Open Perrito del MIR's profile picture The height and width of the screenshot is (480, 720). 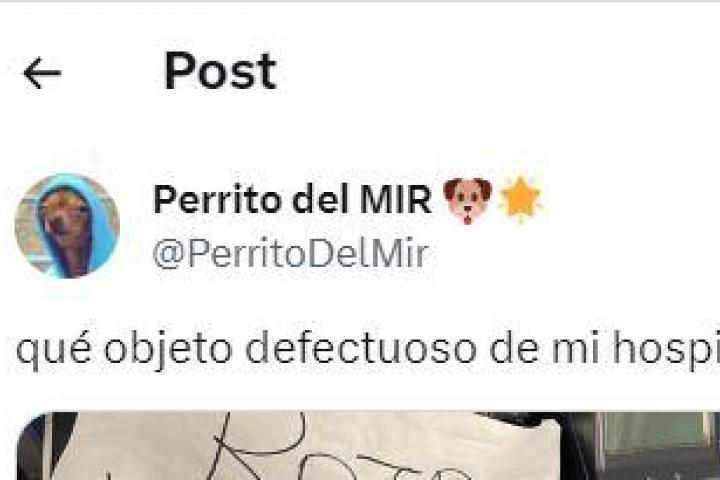[67, 225]
